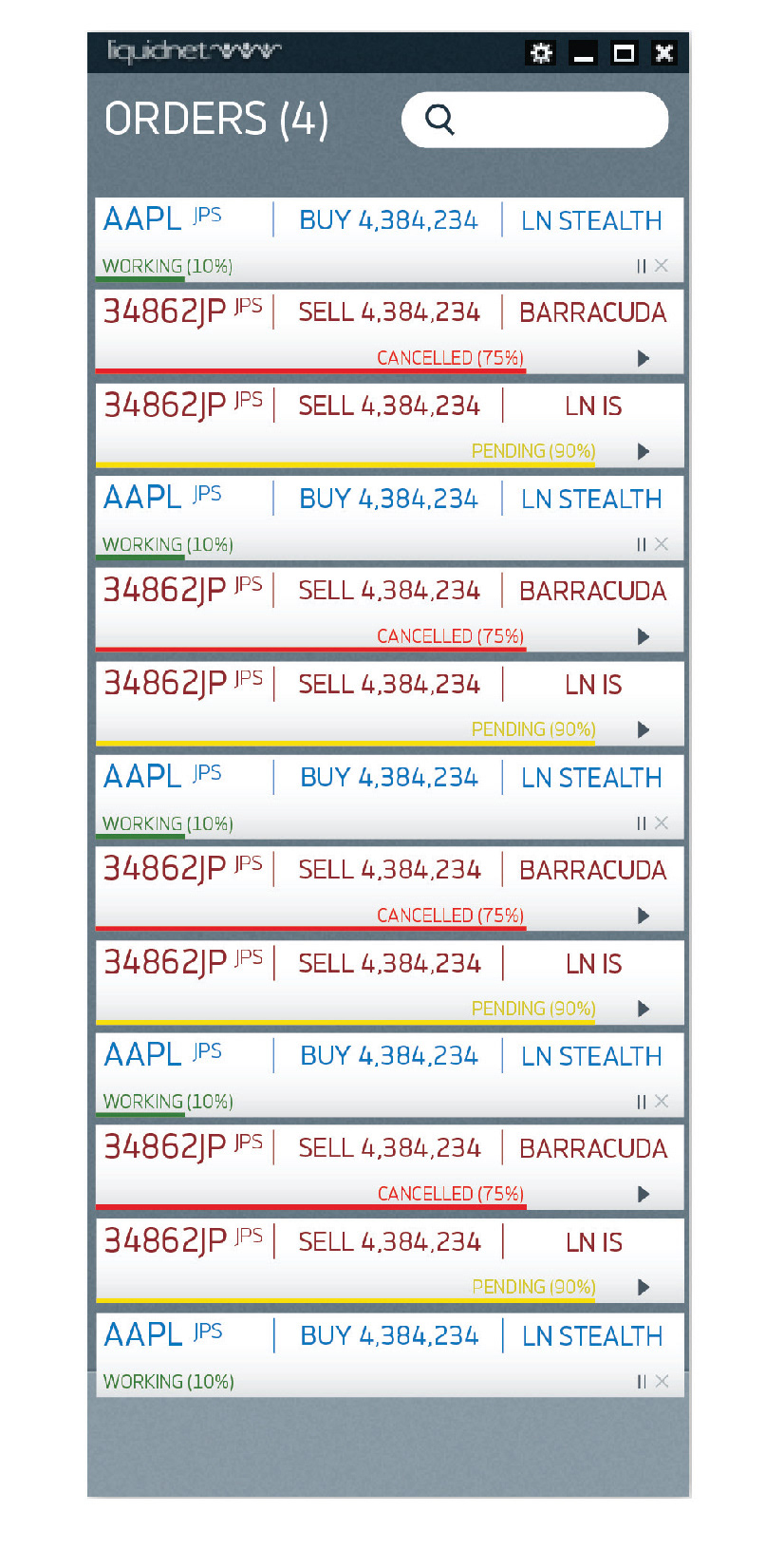Image resolution: width=784 pixels, height=1568 pixels.
Task: Open the first 34862JP BARRACUDA sell order
Action: coord(389,331)
